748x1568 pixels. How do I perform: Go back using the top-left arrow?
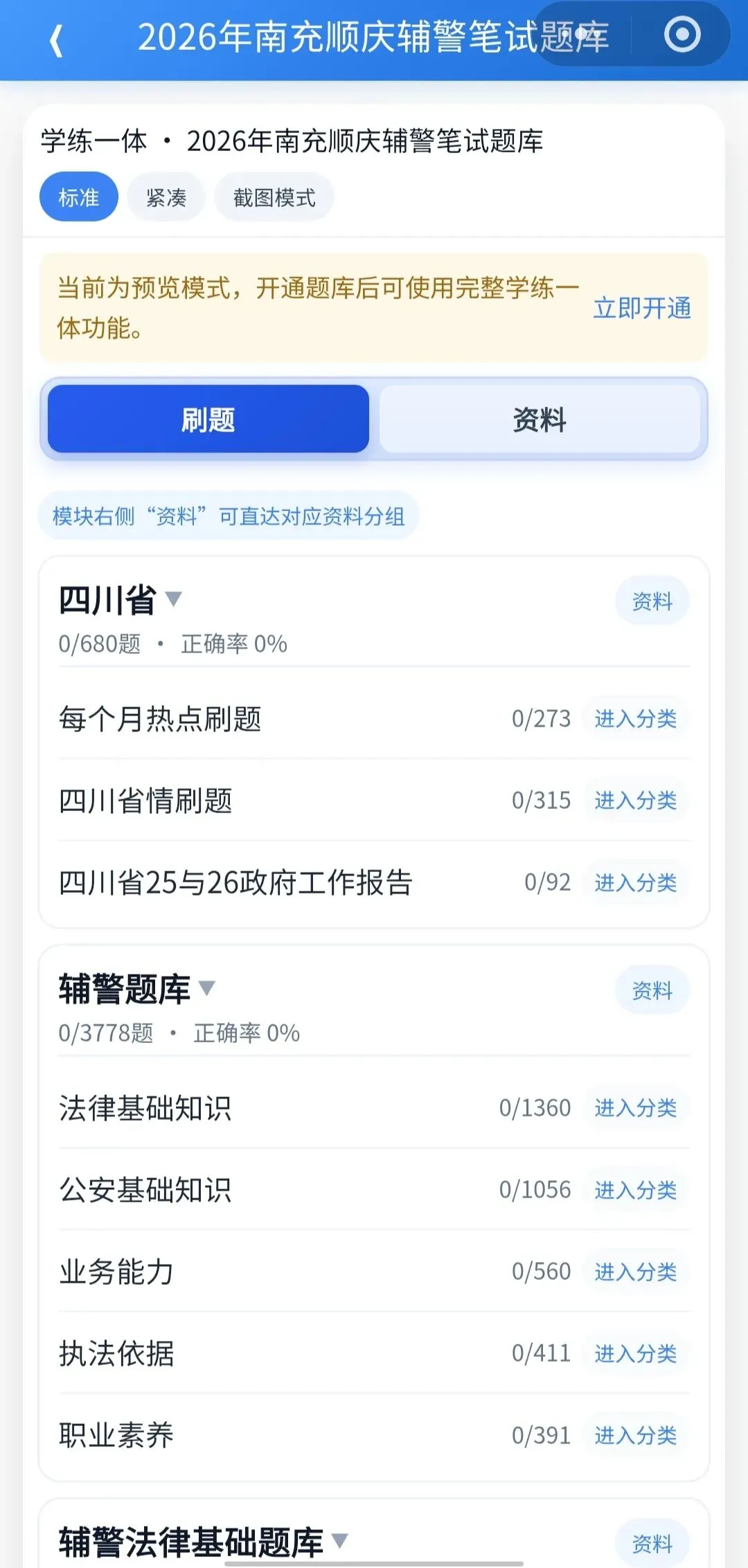click(57, 39)
